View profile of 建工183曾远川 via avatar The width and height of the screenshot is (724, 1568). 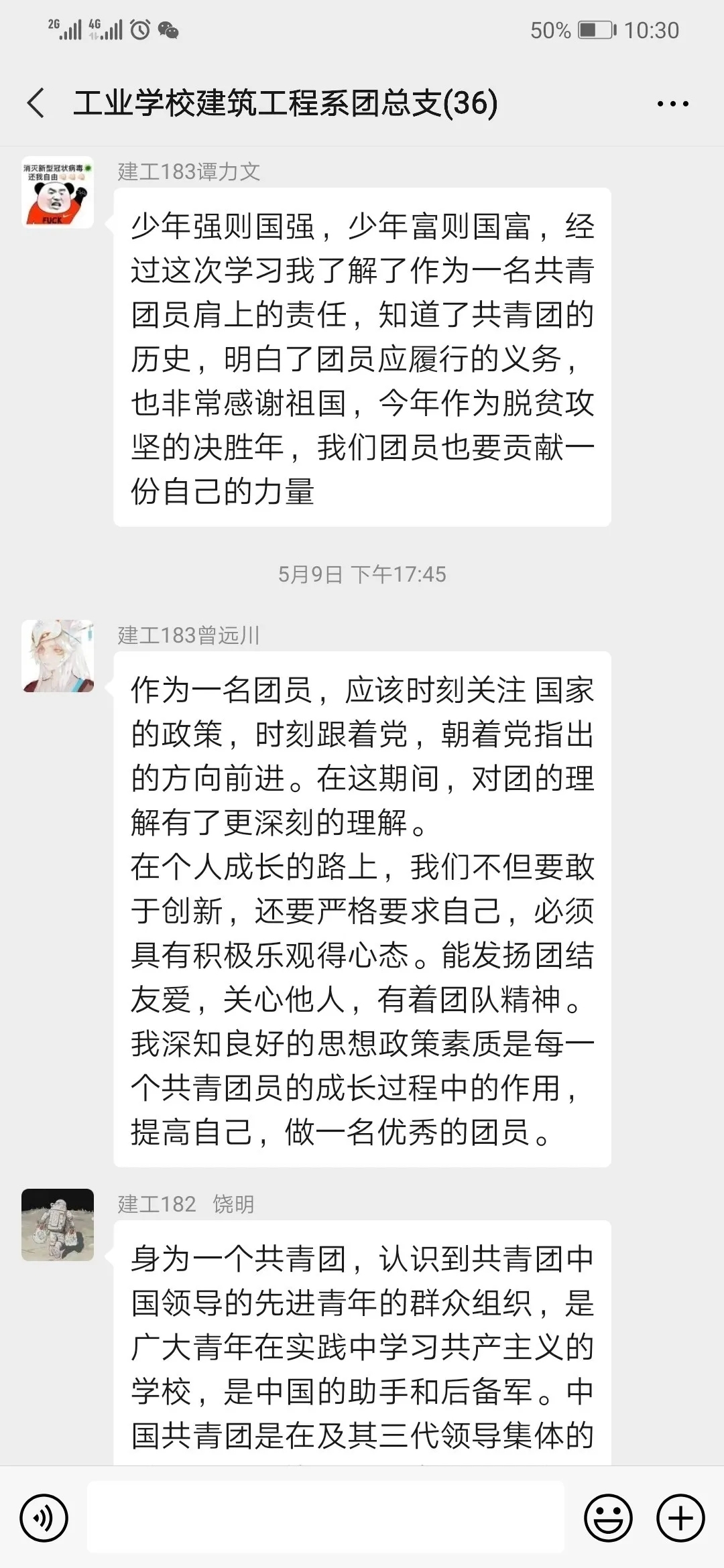[58, 656]
